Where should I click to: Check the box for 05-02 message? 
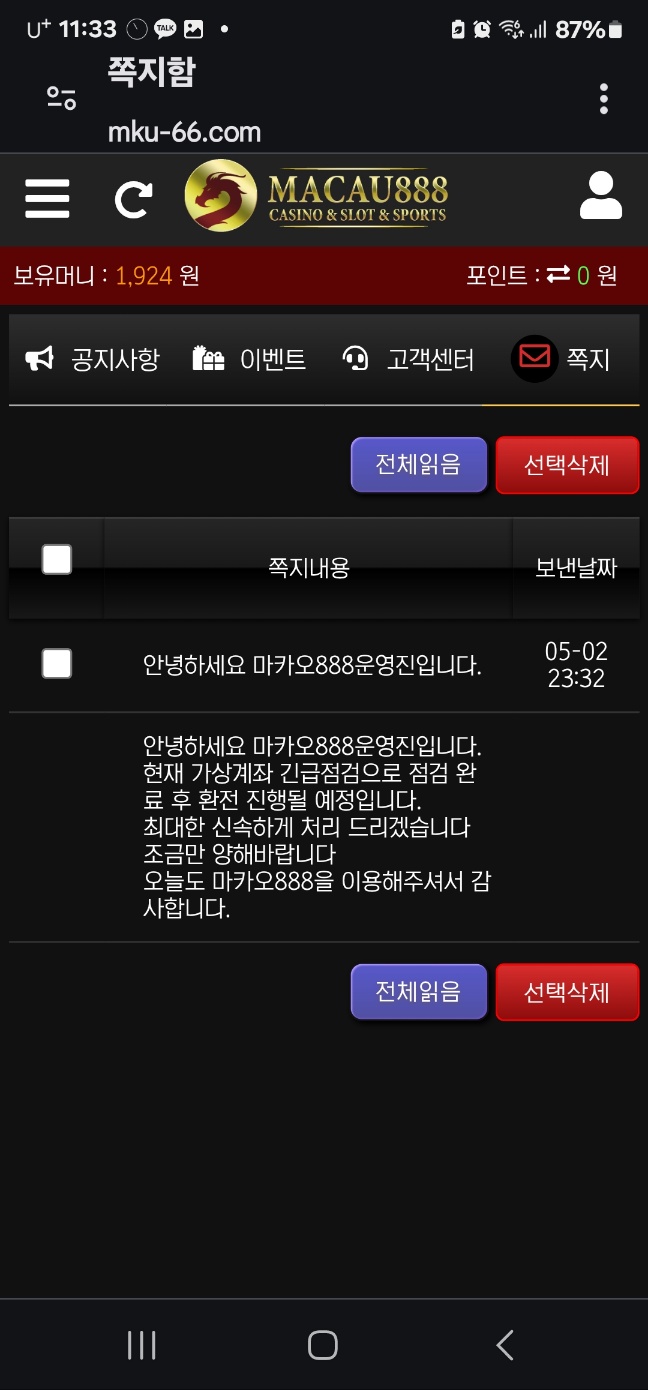click(x=57, y=663)
